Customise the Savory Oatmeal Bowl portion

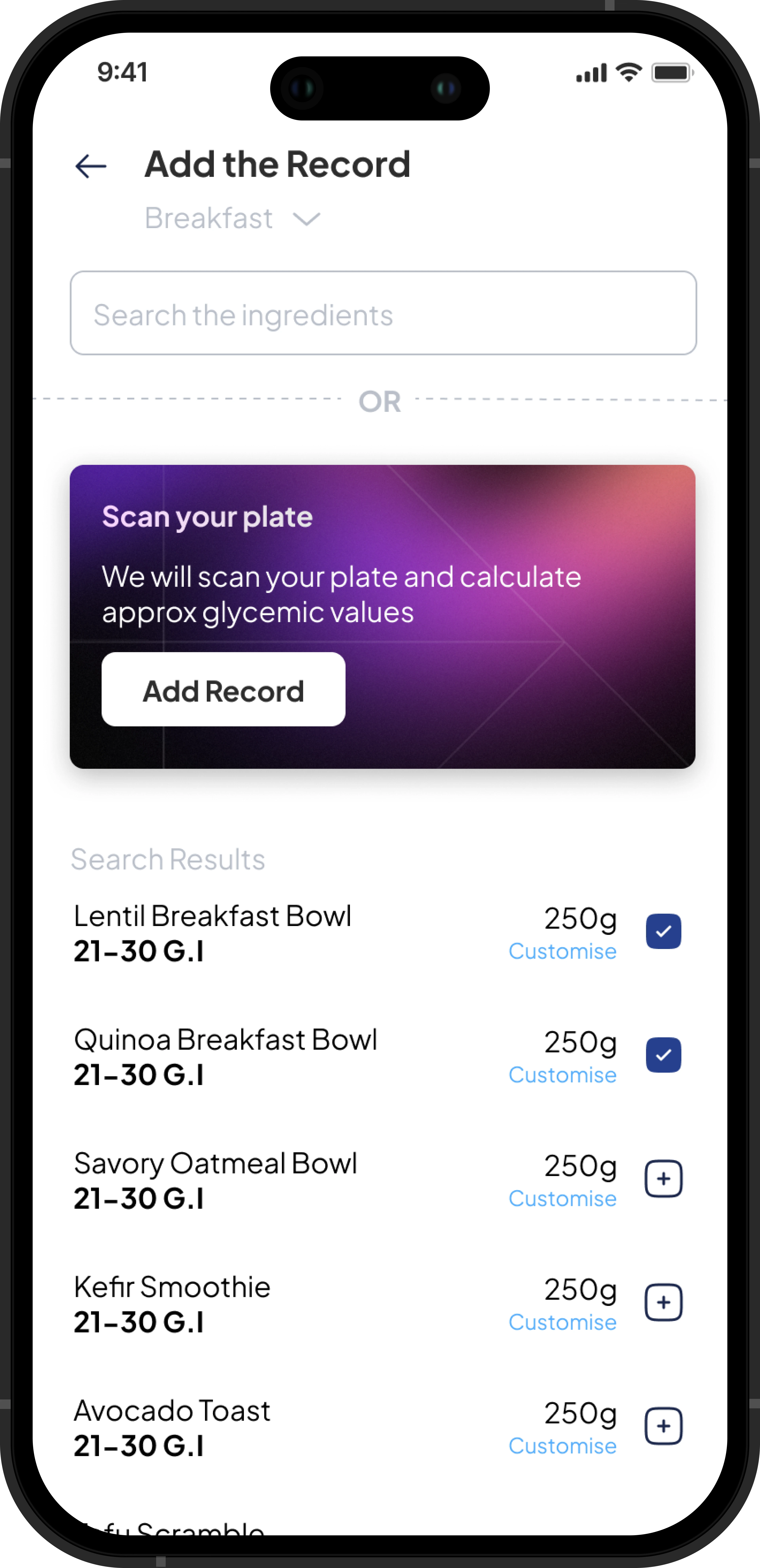(562, 1198)
